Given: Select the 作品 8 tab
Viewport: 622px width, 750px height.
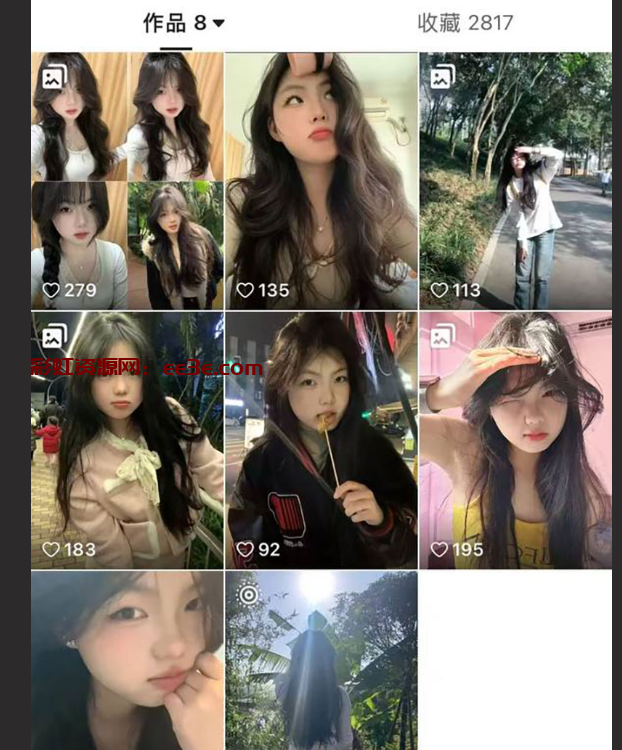Looking at the screenshot, I should pyautogui.click(x=183, y=23).
